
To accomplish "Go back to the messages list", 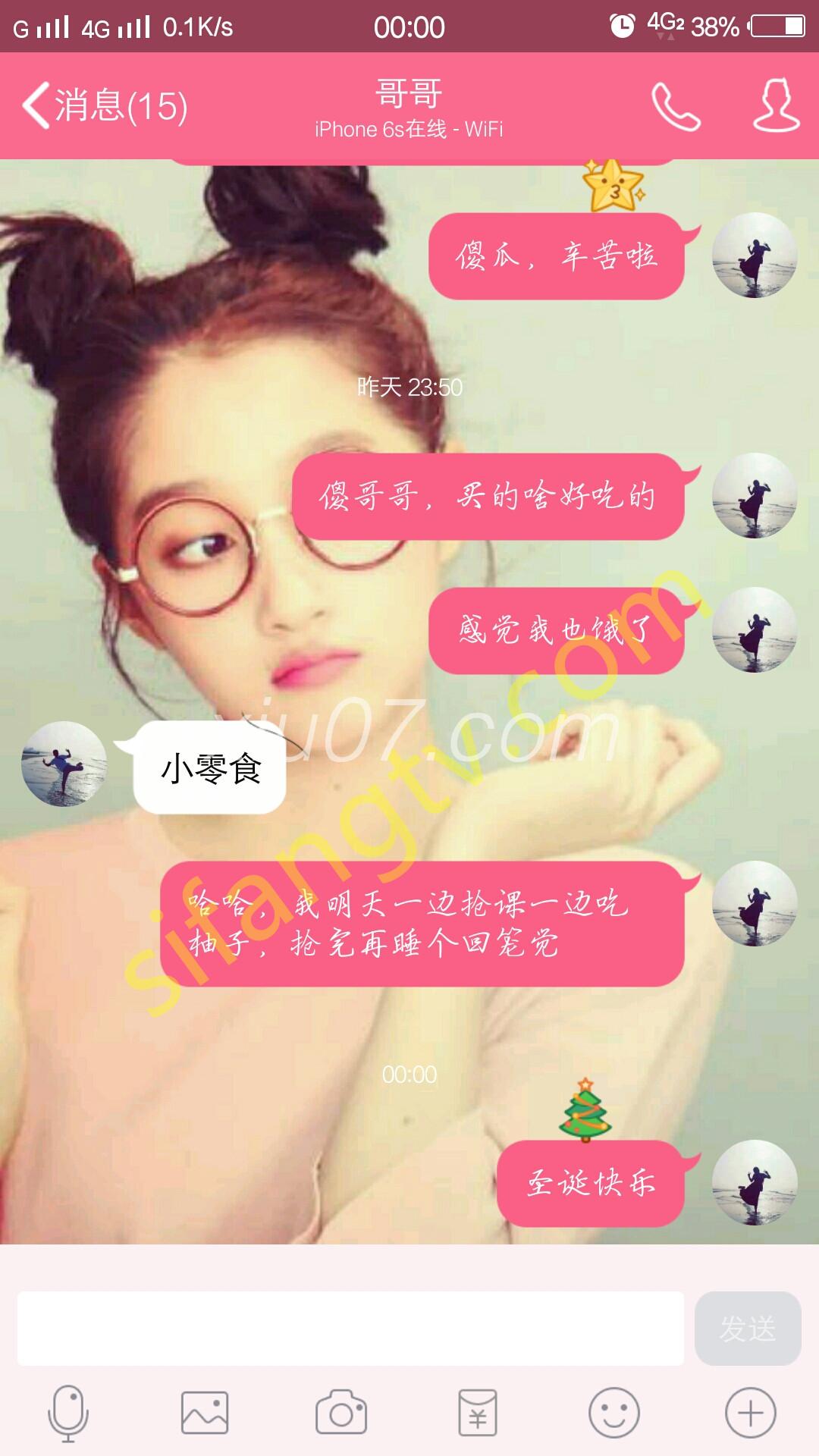I will 105,105.
